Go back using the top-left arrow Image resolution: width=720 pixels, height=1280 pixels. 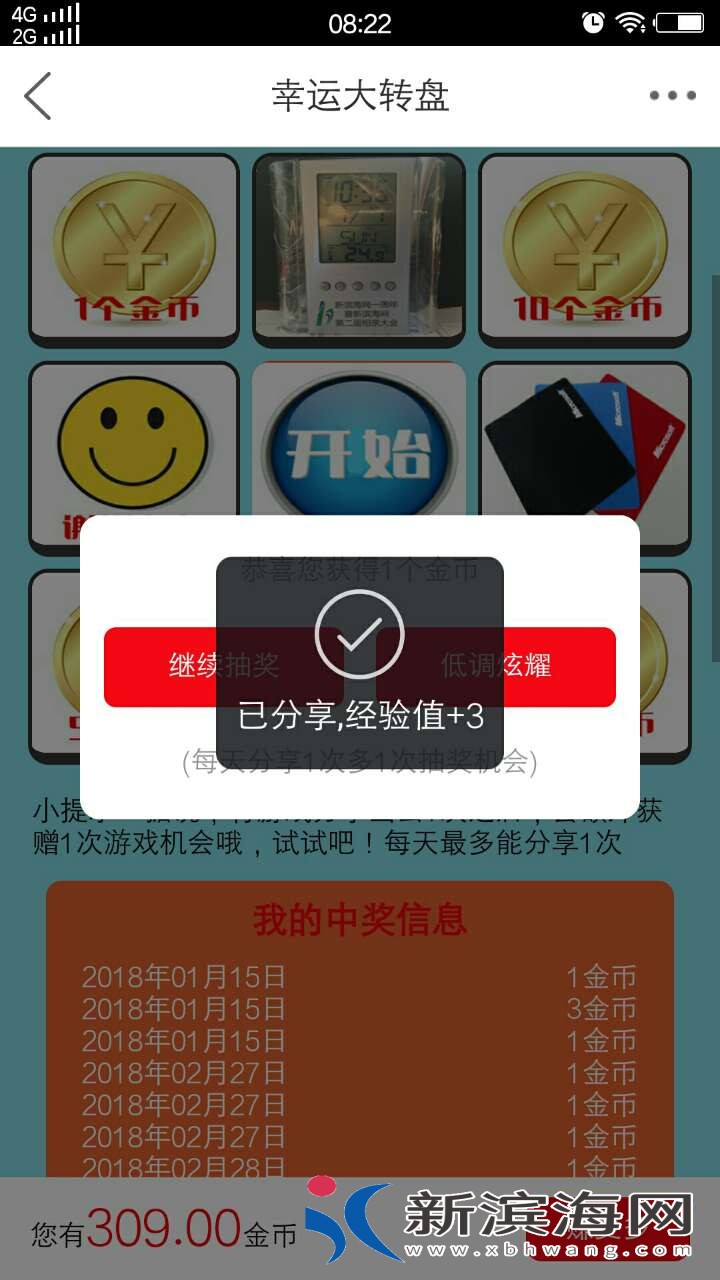tap(38, 96)
